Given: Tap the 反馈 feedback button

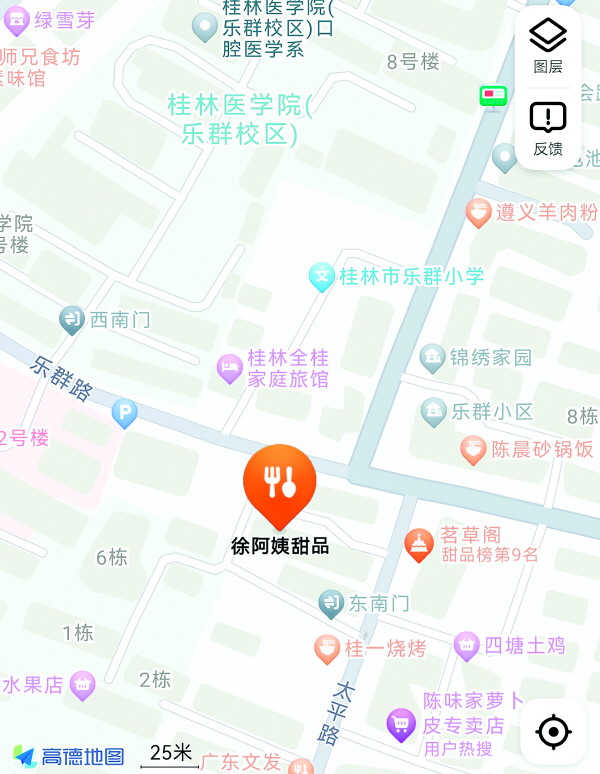Looking at the screenshot, I should [x=548, y=129].
